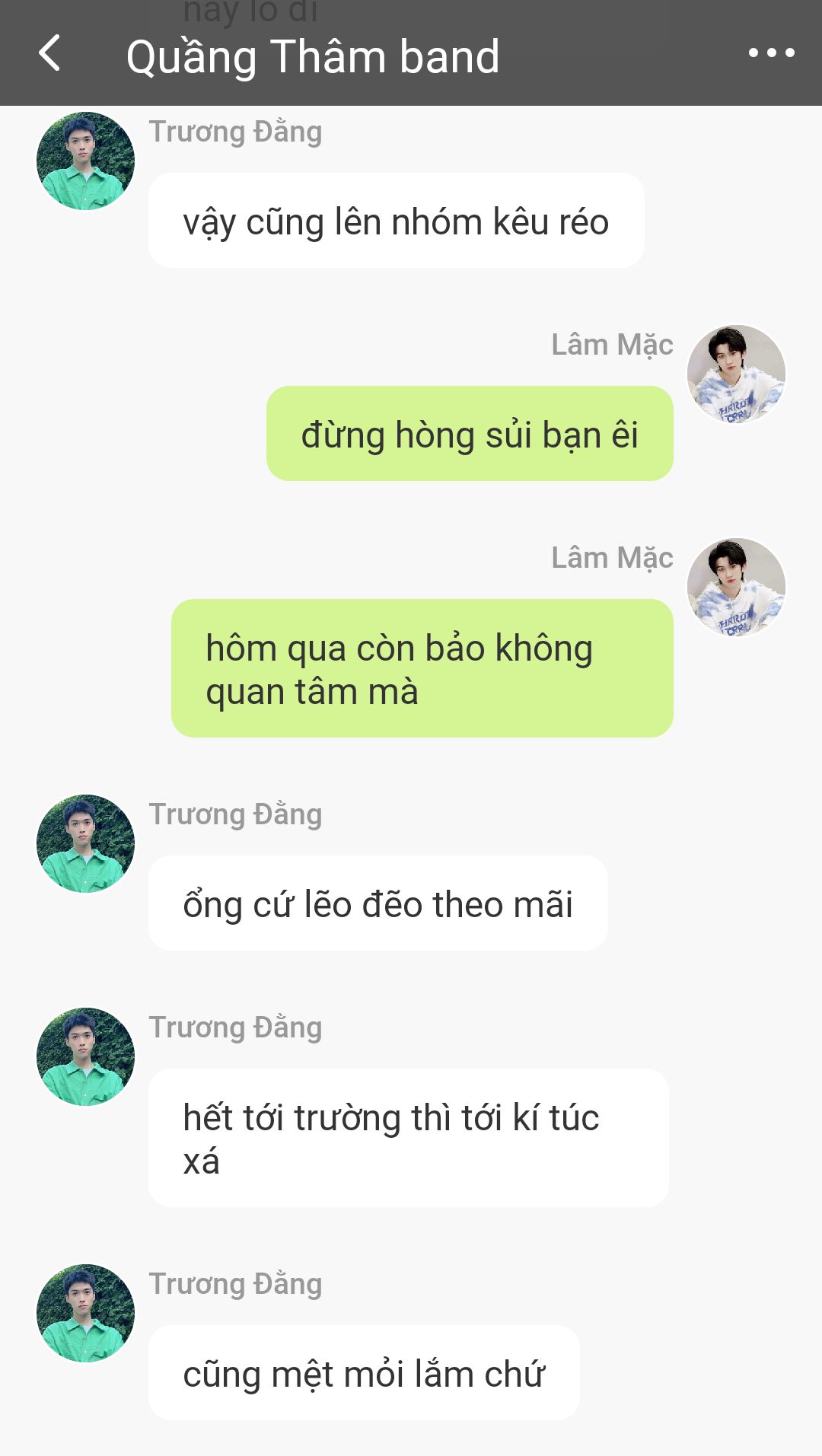View Lâm Mặc's avatar beside "đừng hòng sủi"
Viewport: 822px width, 1456px height.
click(x=736, y=374)
